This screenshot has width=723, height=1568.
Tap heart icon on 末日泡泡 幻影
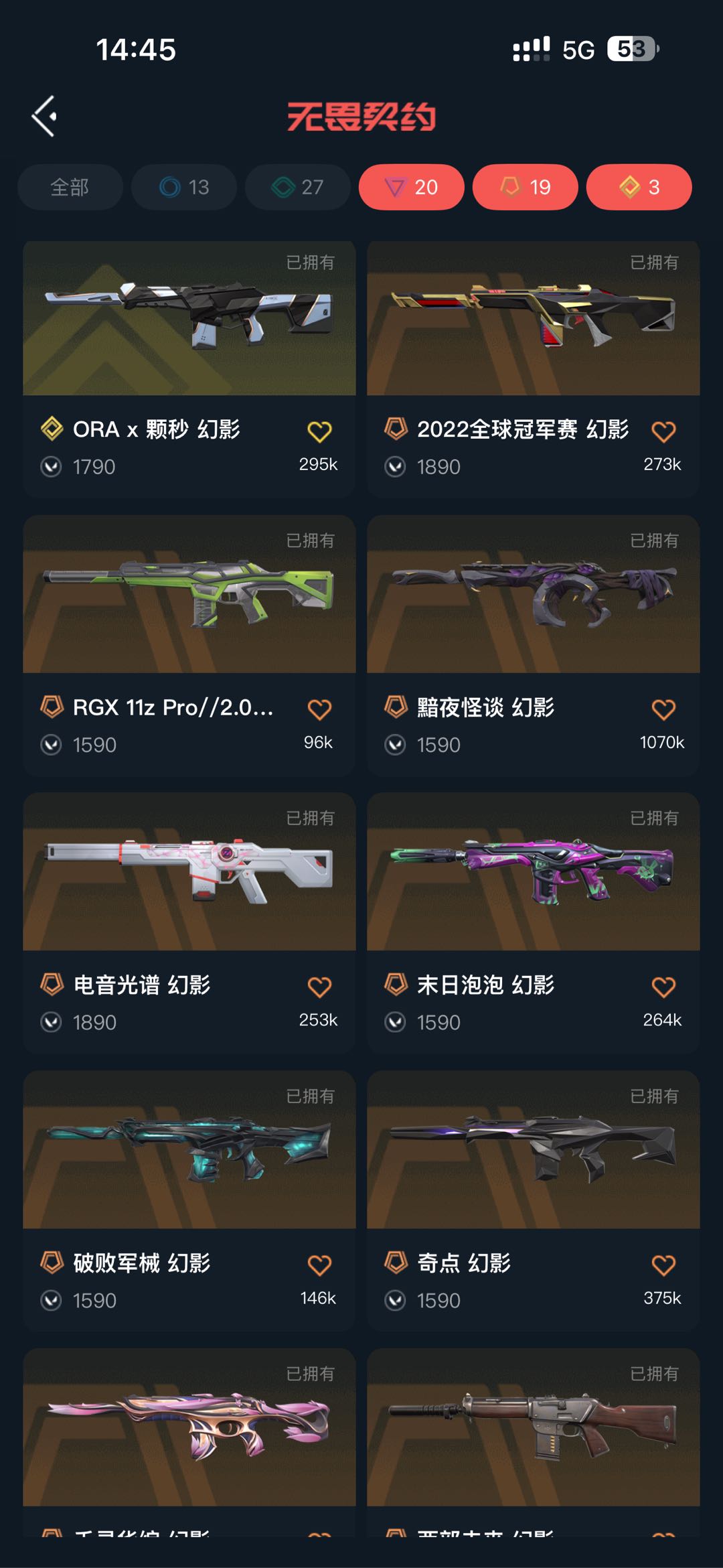[663, 987]
